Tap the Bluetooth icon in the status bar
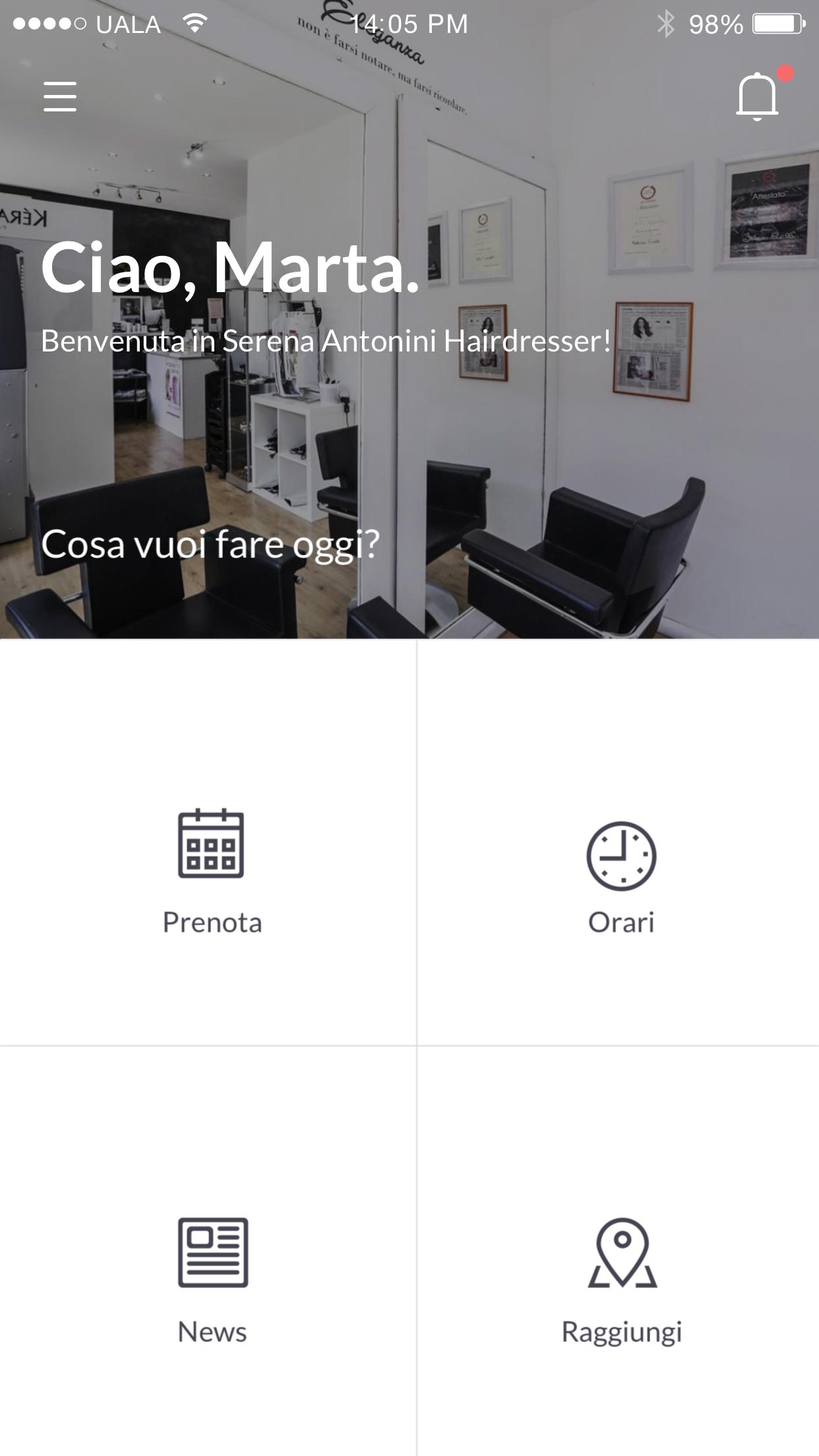Image resolution: width=819 pixels, height=1456 pixels. click(x=666, y=22)
